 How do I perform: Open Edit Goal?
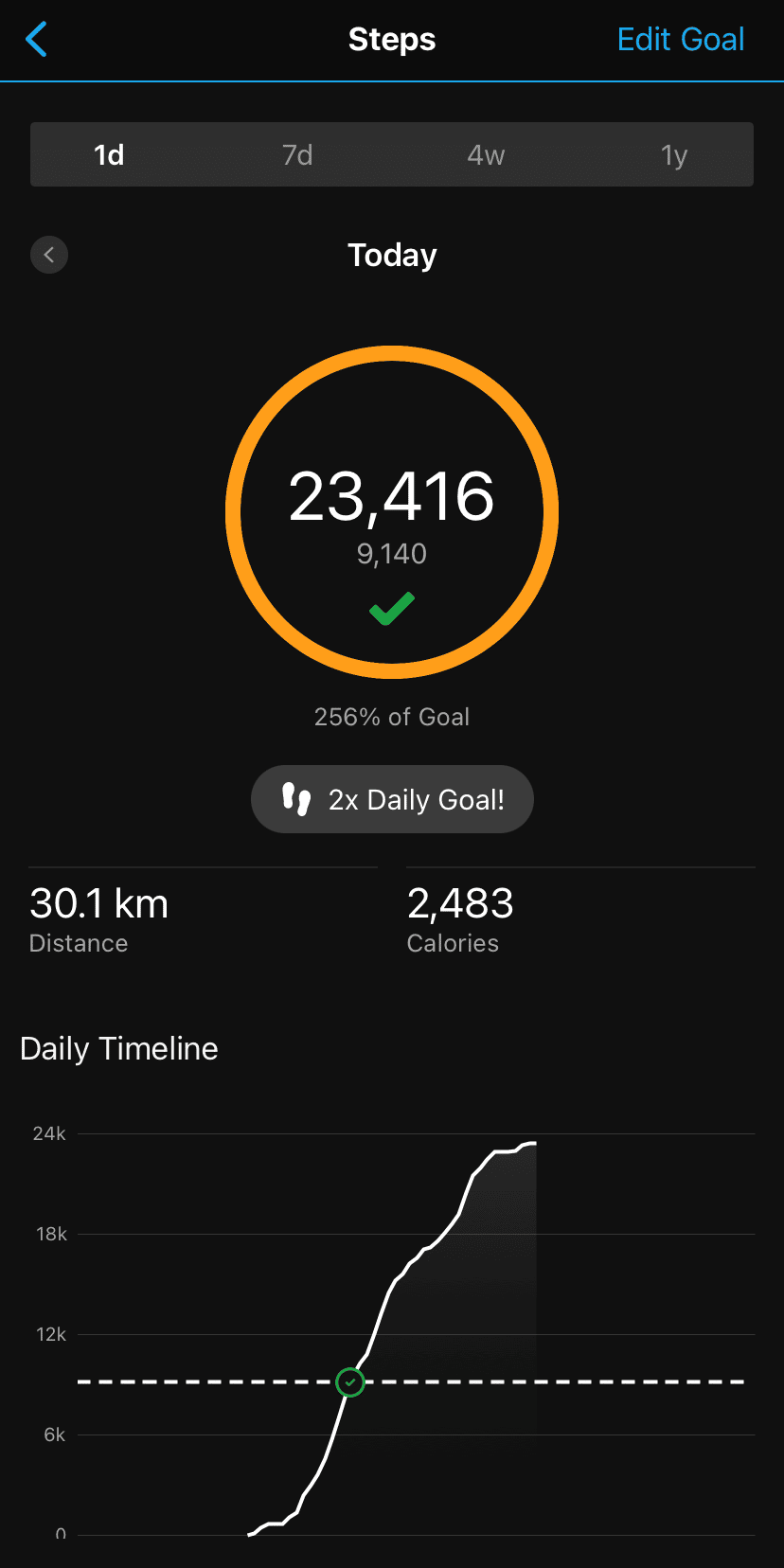click(x=681, y=40)
